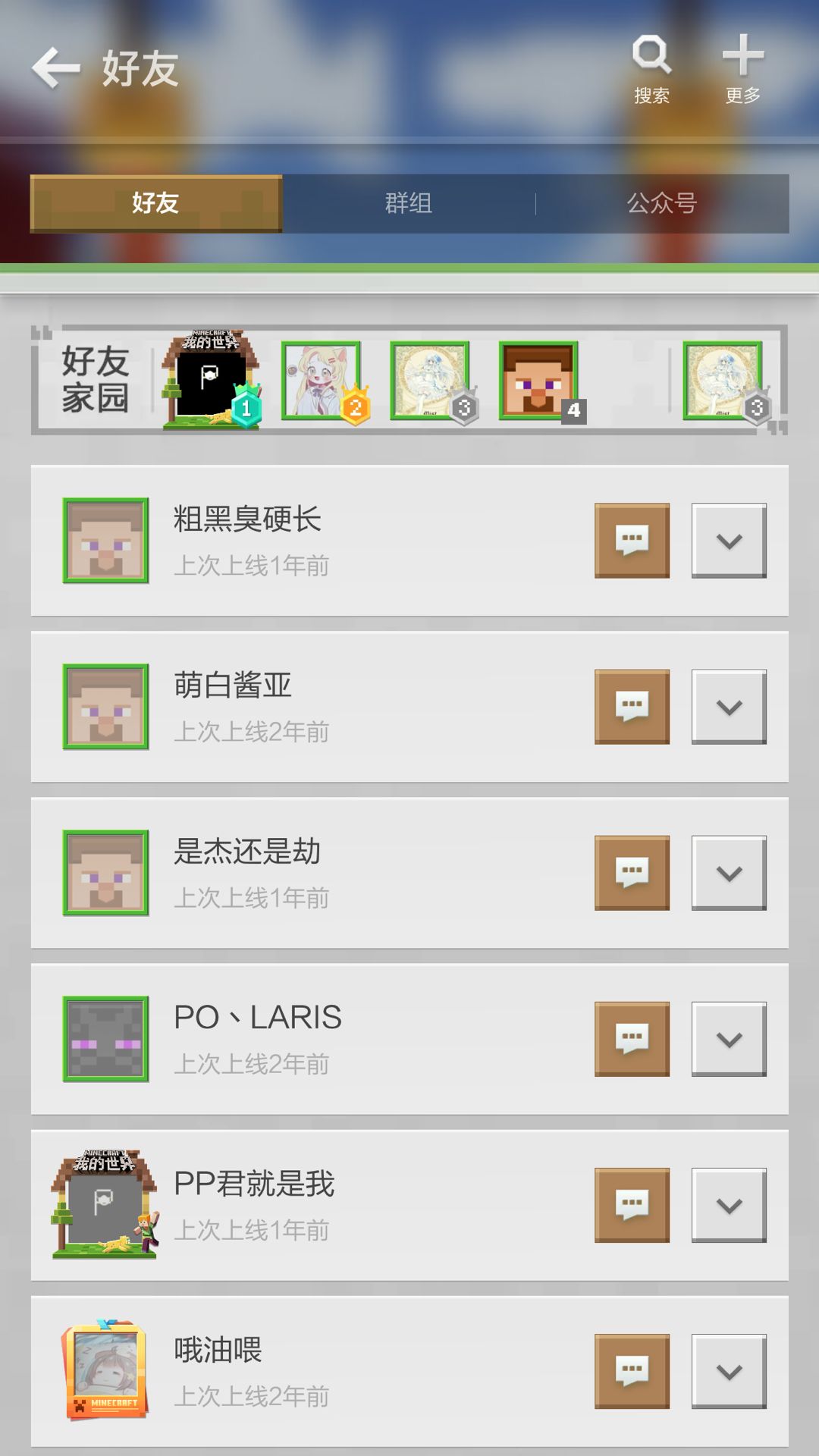This screenshot has width=819, height=1456.
Task: Open the 好友家园 ranking banner
Action: (x=409, y=380)
